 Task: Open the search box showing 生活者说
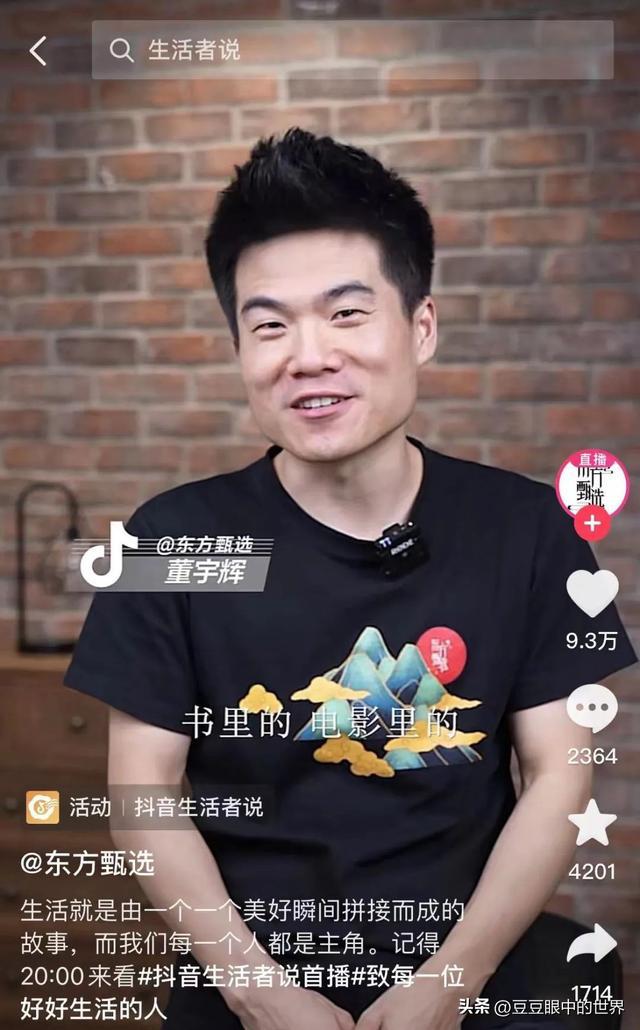coord(352,50)
